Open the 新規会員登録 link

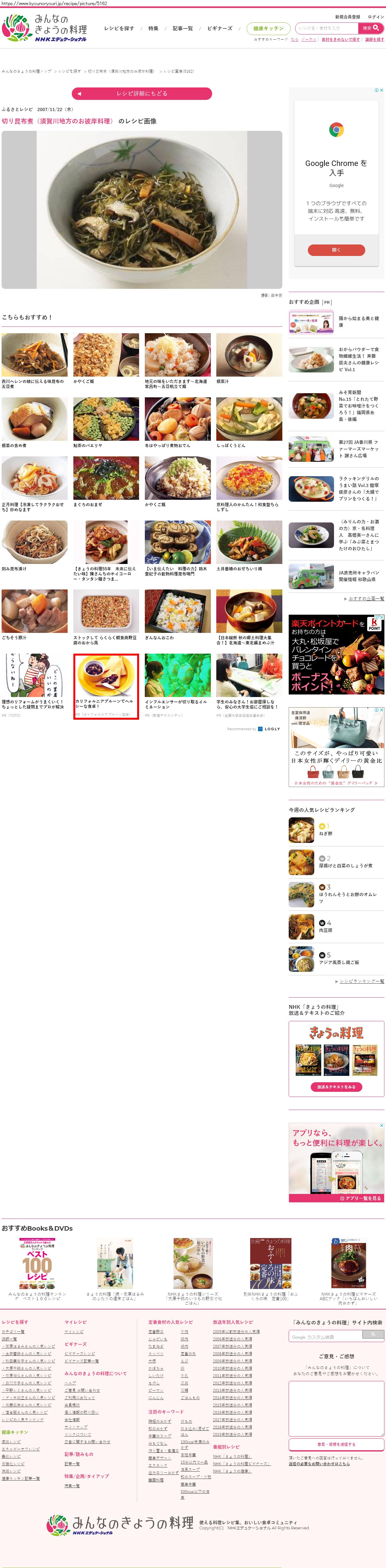coord(347,17)
